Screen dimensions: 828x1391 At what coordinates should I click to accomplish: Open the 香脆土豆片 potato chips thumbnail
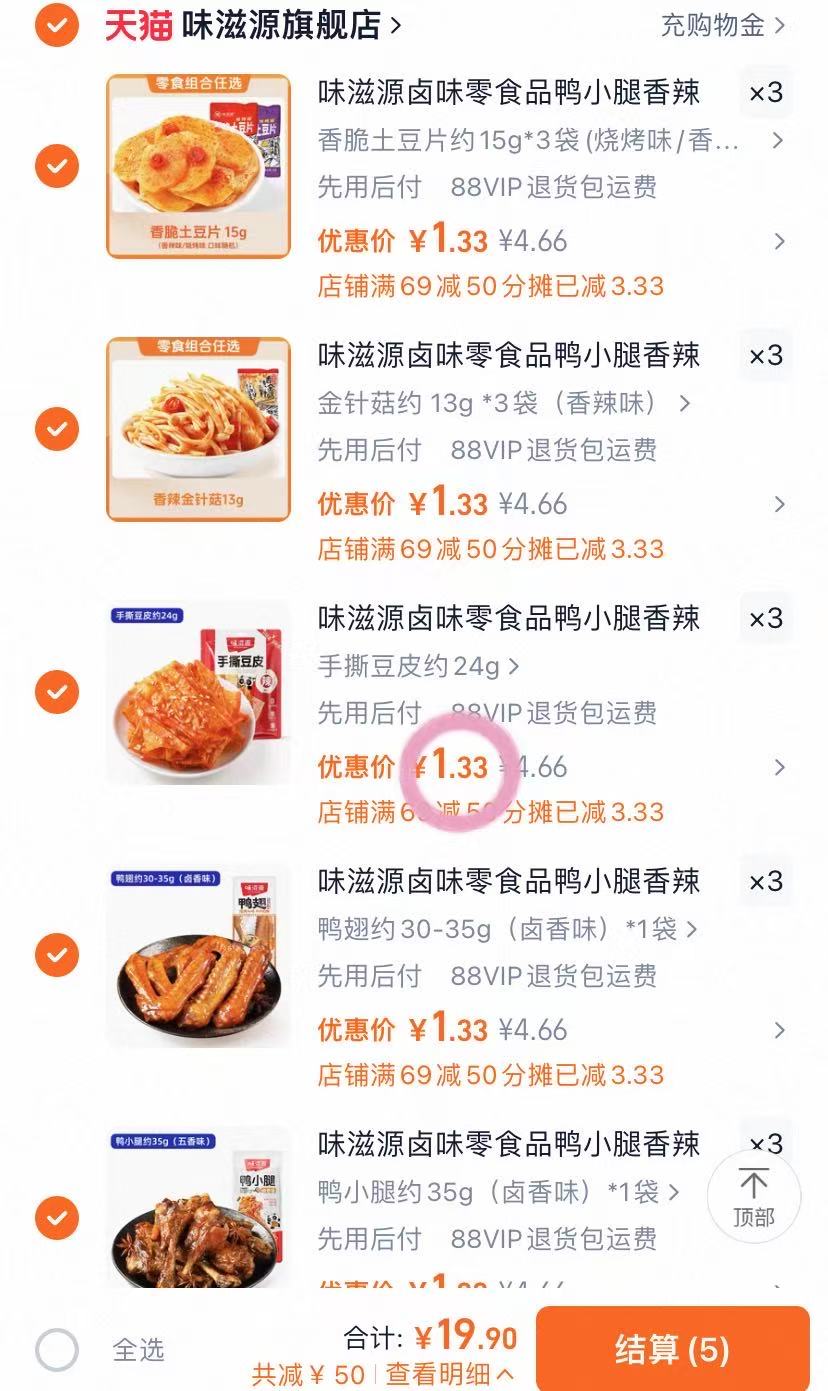(x=197, y=166)
